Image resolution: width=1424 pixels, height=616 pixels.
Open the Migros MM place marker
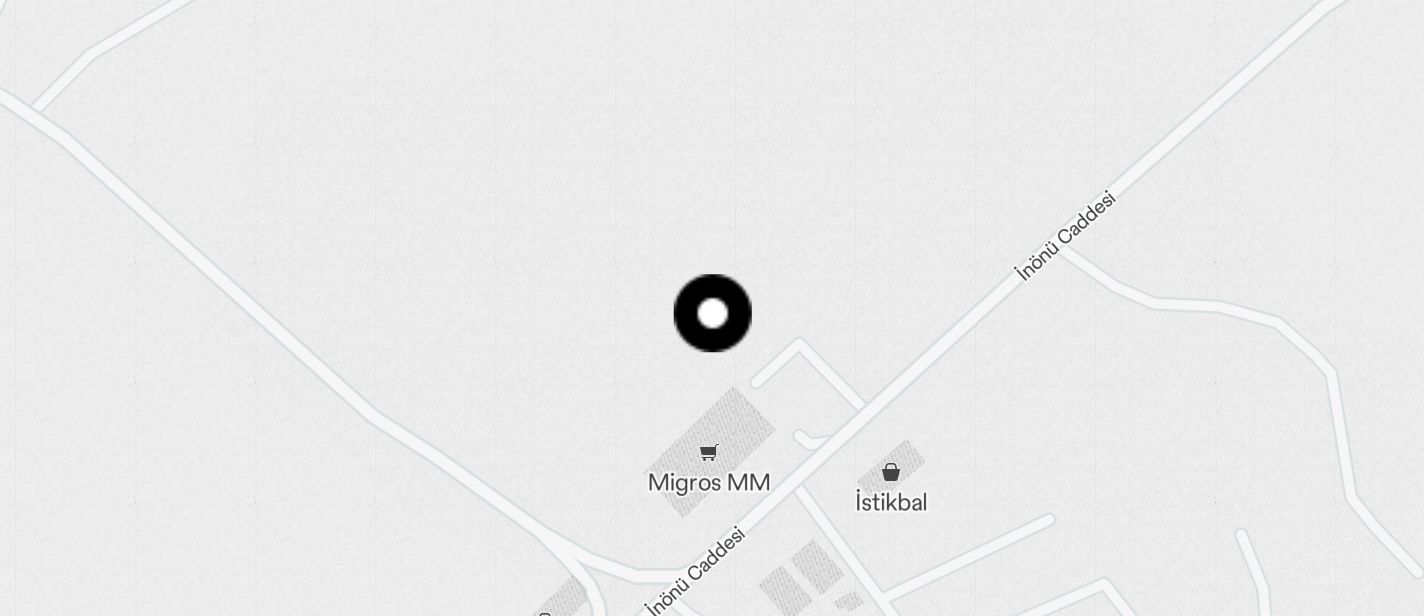[x=709, y=454]
